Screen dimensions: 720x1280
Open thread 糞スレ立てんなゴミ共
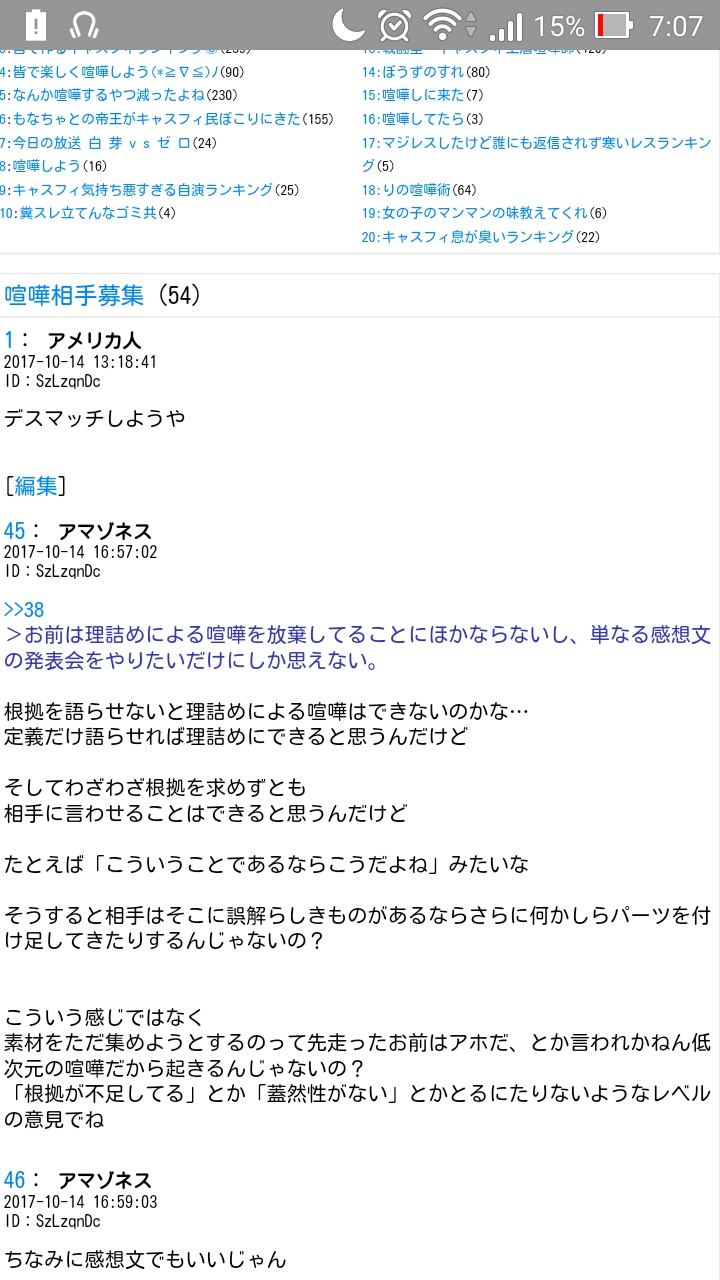(85, 213)
